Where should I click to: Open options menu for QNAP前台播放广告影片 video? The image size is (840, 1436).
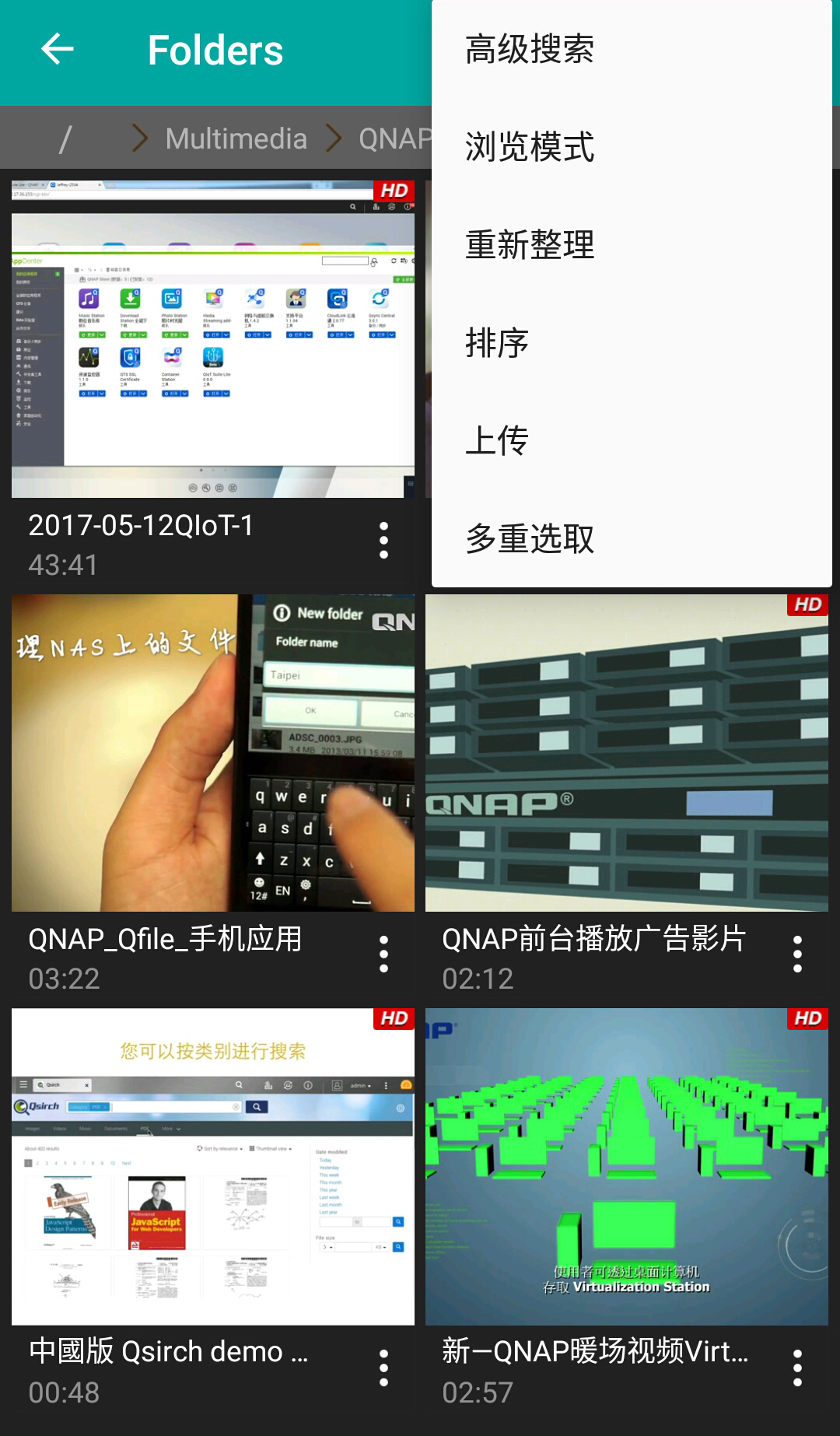(x=796, y=953)
